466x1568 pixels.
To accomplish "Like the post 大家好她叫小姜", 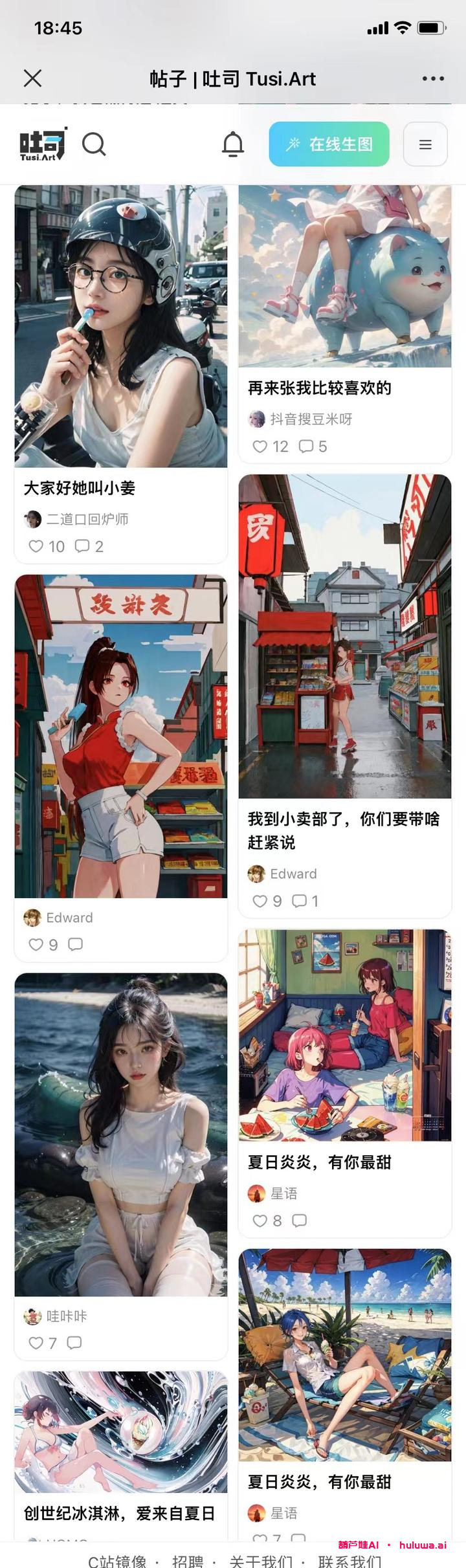I will [36, 546].
